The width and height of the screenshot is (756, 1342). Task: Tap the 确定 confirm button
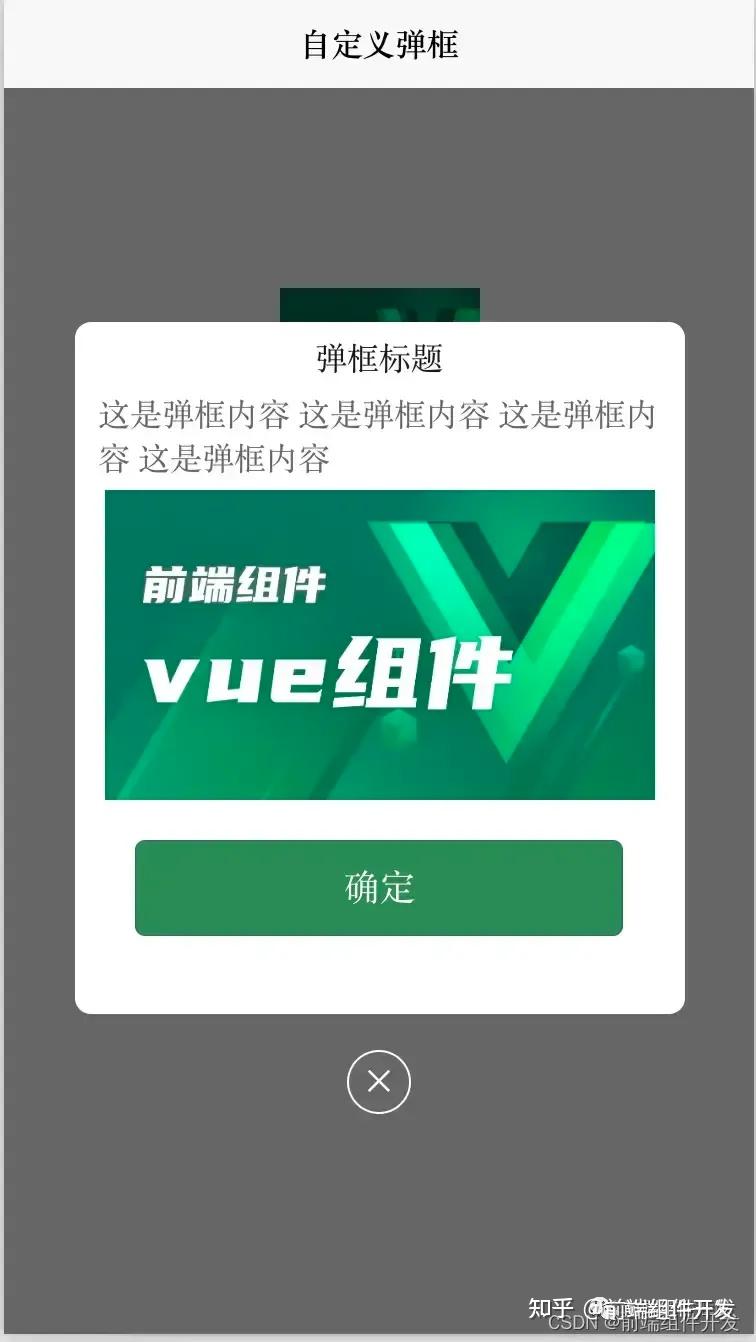[379, 888]
